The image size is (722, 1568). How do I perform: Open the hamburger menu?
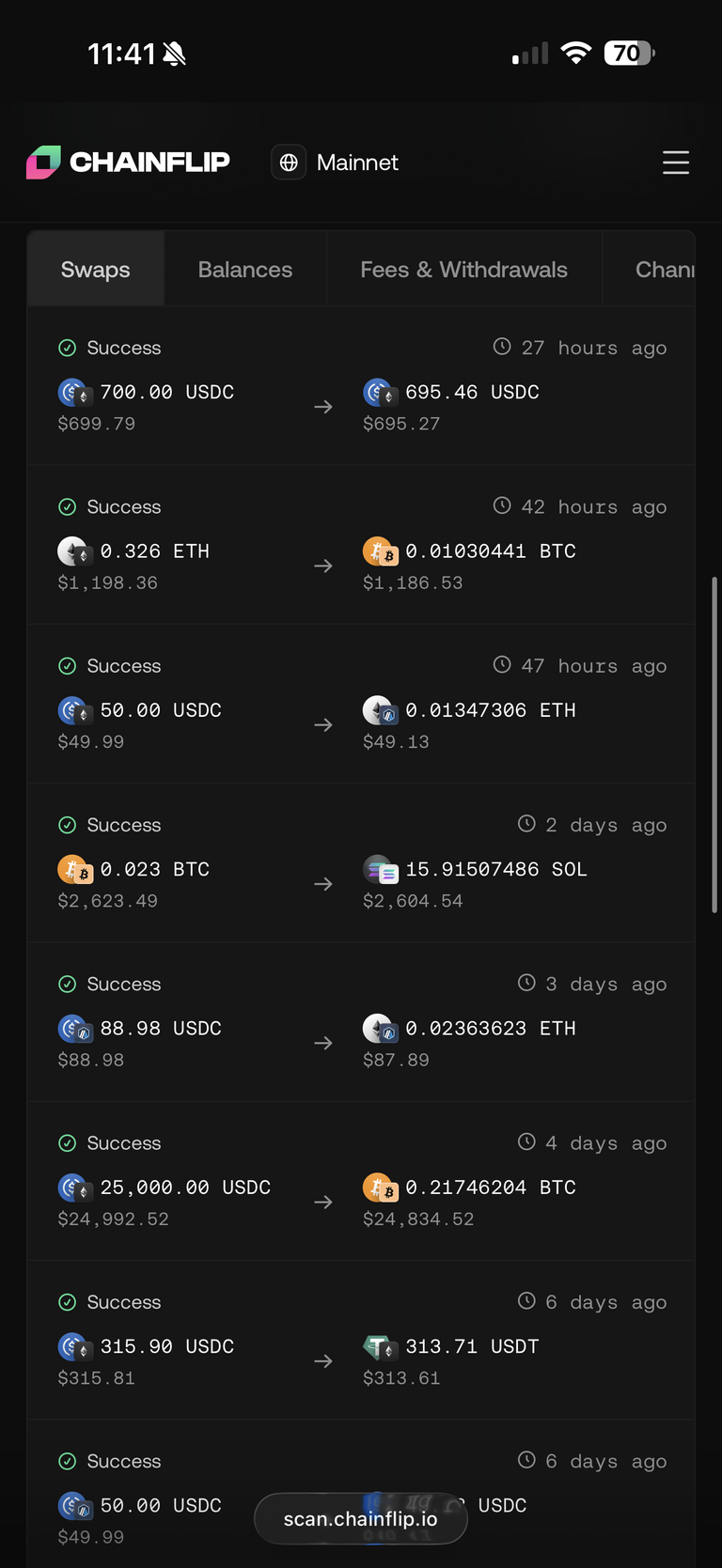(675, 163)
